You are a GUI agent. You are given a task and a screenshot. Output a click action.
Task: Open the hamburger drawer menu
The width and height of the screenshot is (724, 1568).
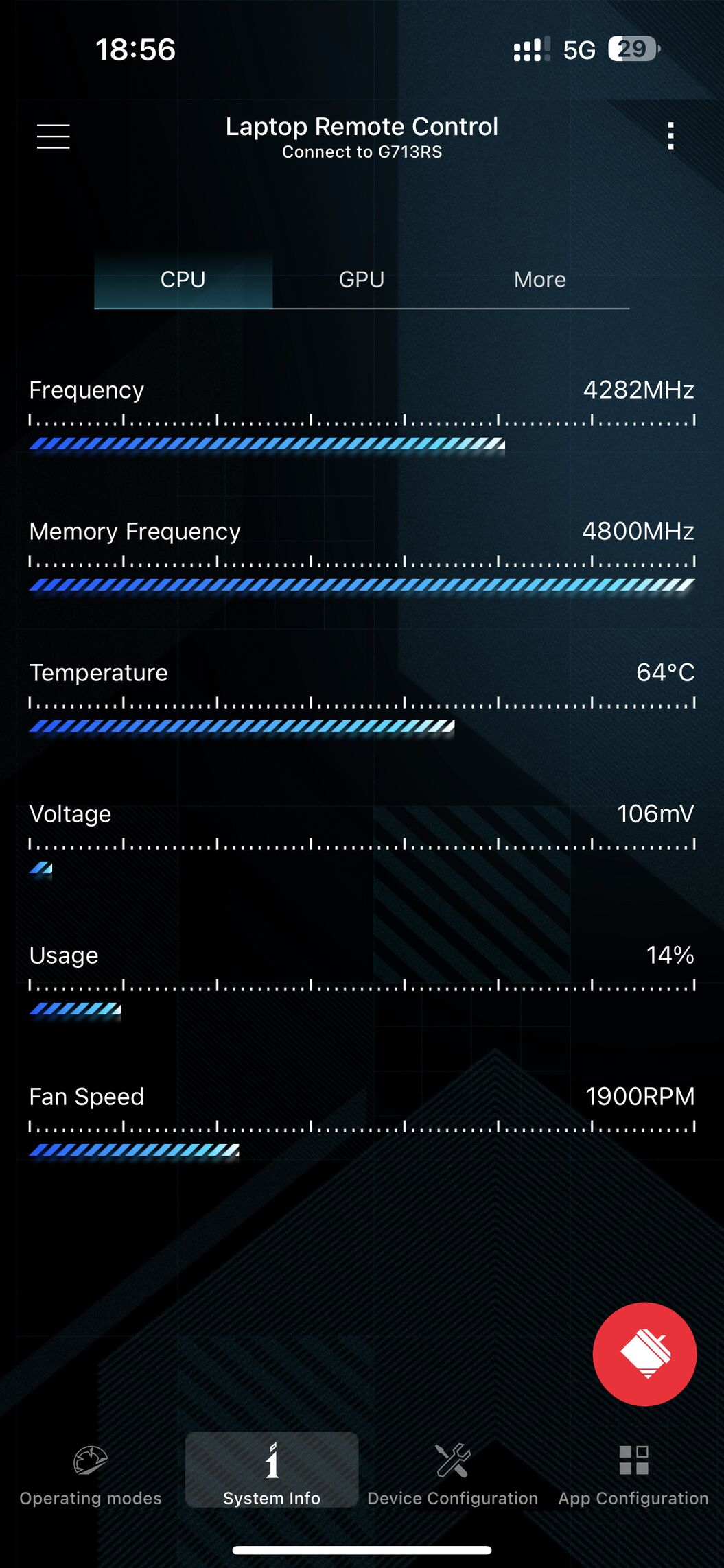[53, 136]
